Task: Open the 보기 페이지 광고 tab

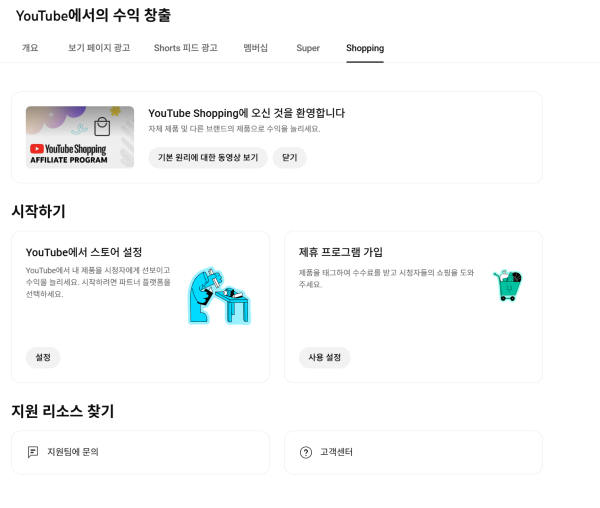Action: pyautogui.click(x=99, y=48)
